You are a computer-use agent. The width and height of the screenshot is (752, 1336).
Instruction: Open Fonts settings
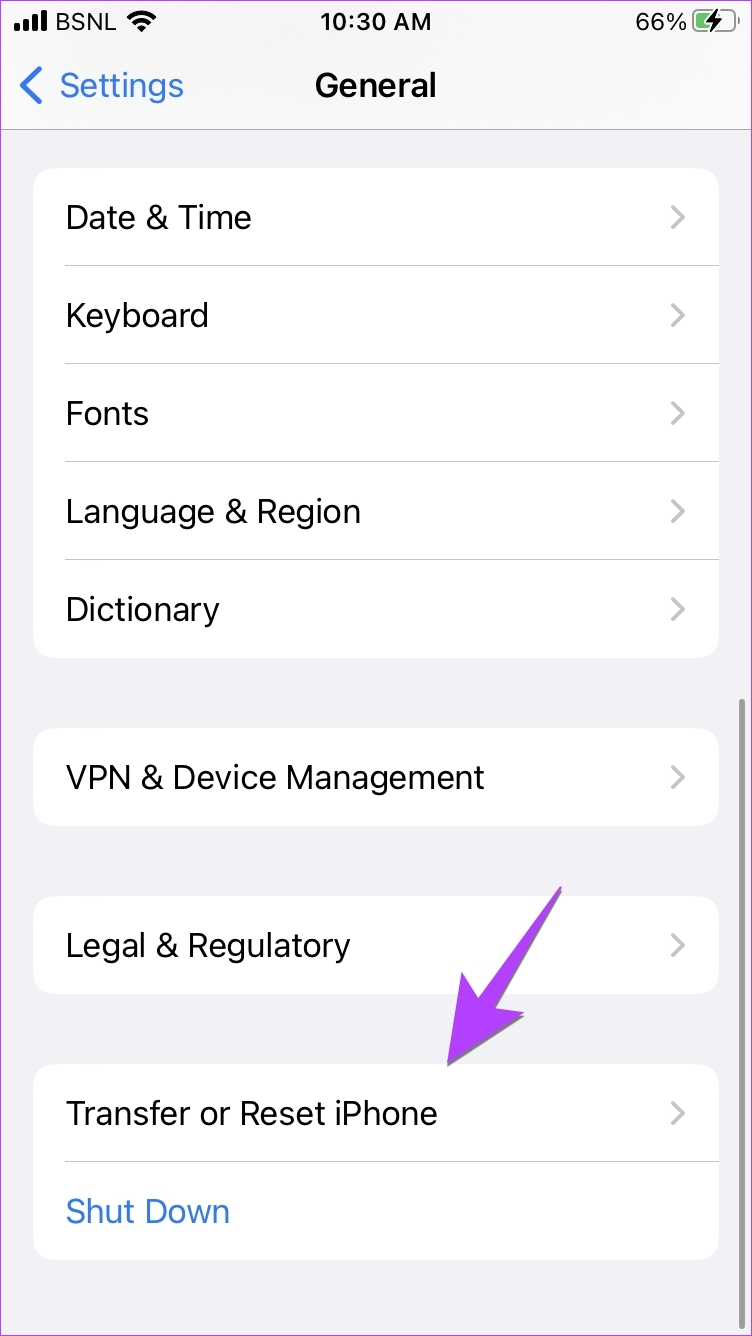(376, 413)
